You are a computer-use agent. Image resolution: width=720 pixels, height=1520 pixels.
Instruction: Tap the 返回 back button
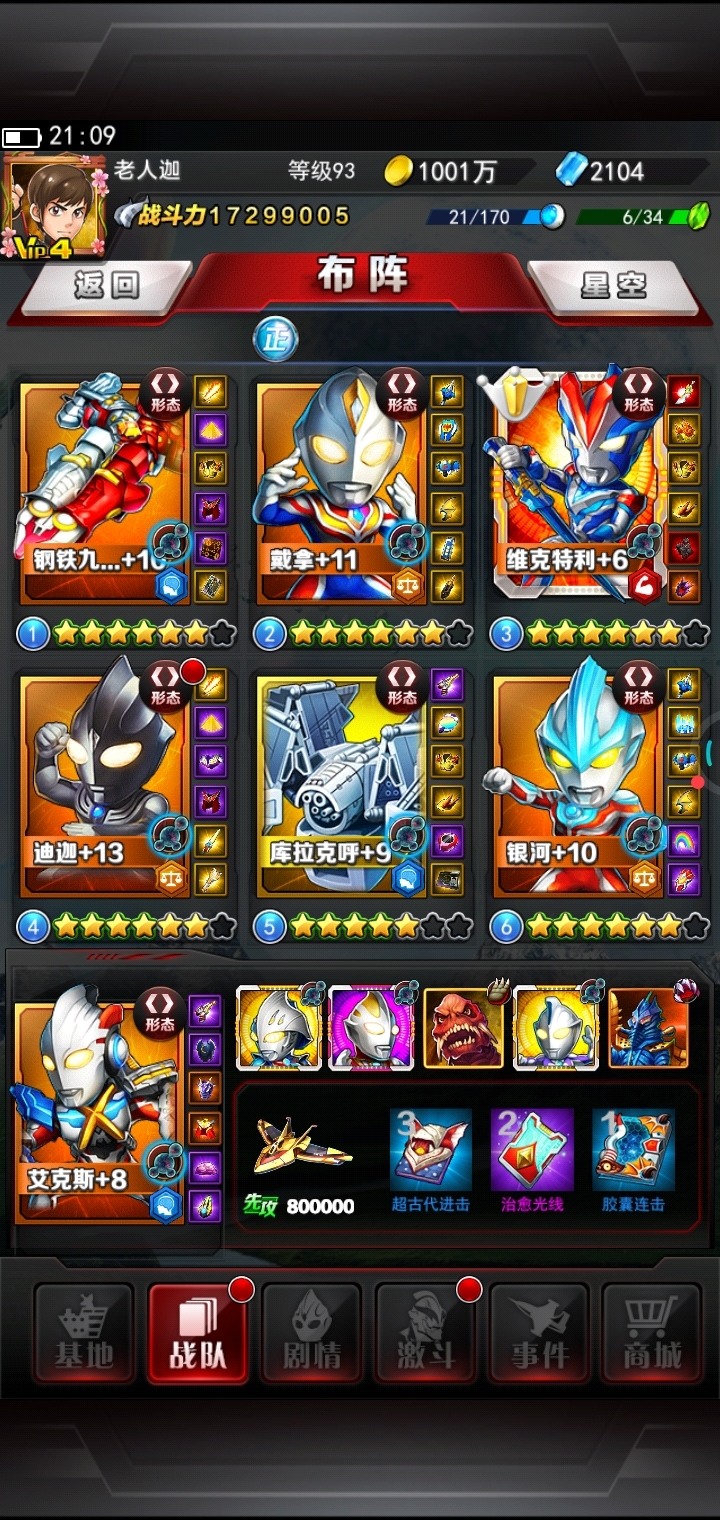pyautogui.click(x=106, y=286)
